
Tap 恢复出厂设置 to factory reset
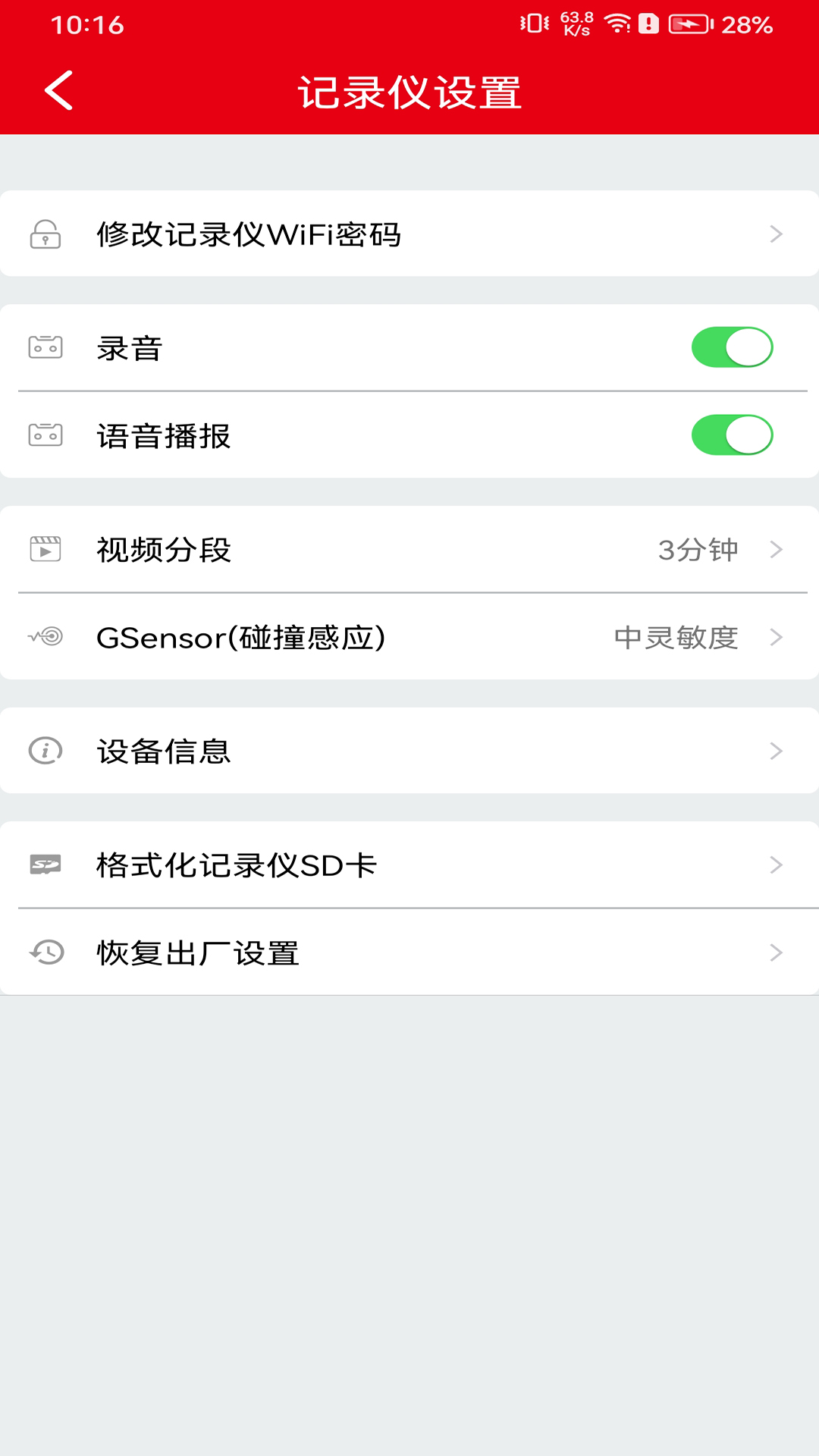tap(409, 952)
